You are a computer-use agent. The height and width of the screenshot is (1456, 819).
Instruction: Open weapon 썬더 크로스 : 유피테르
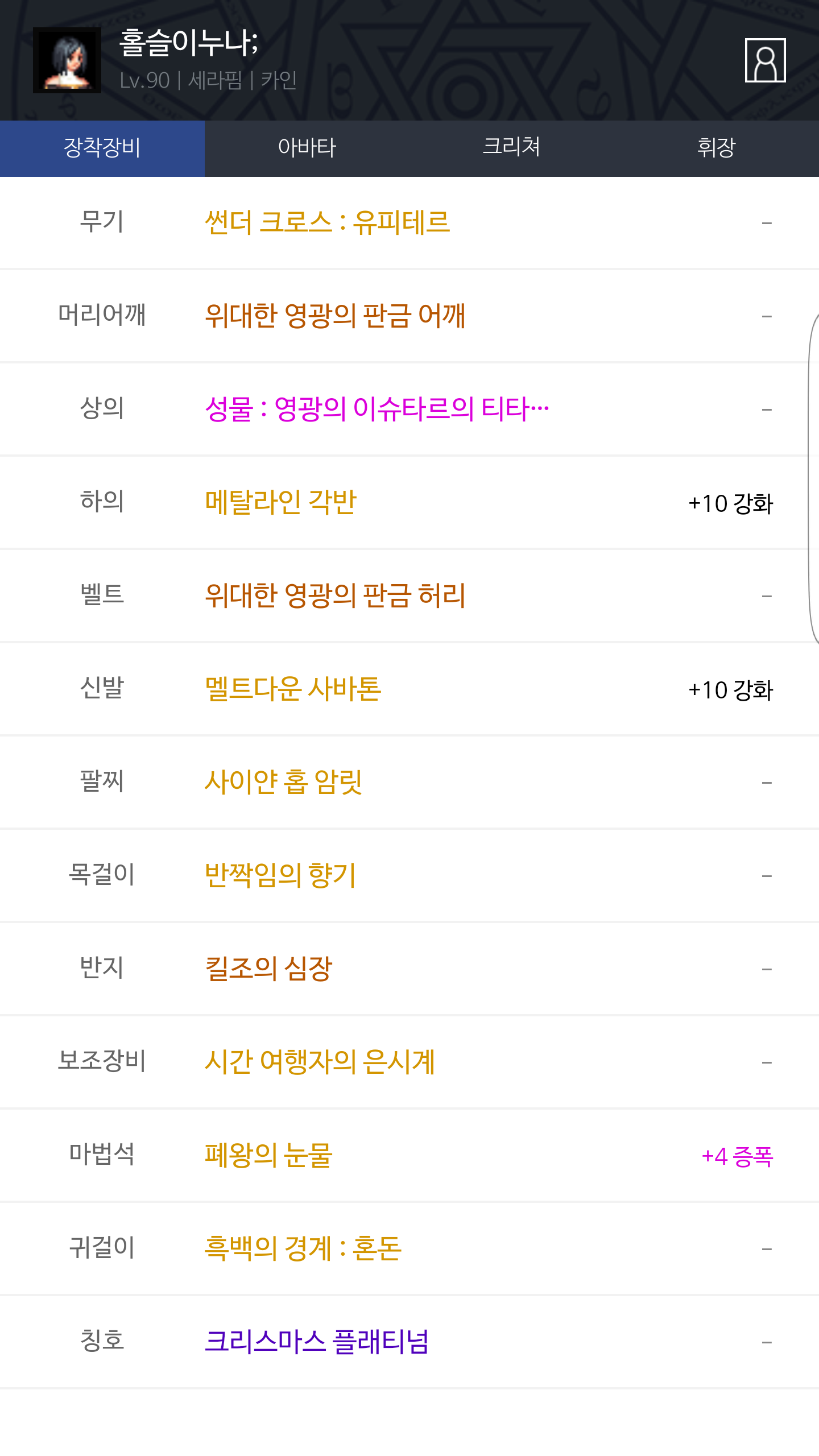[x=328, y=222]
